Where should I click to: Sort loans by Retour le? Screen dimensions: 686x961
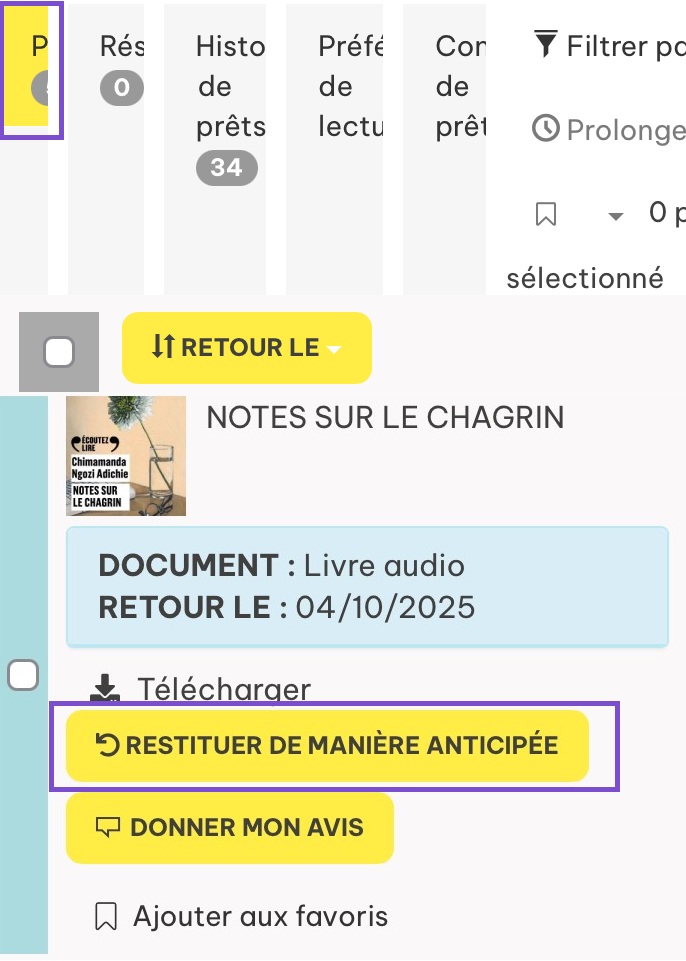pos(246,348)
